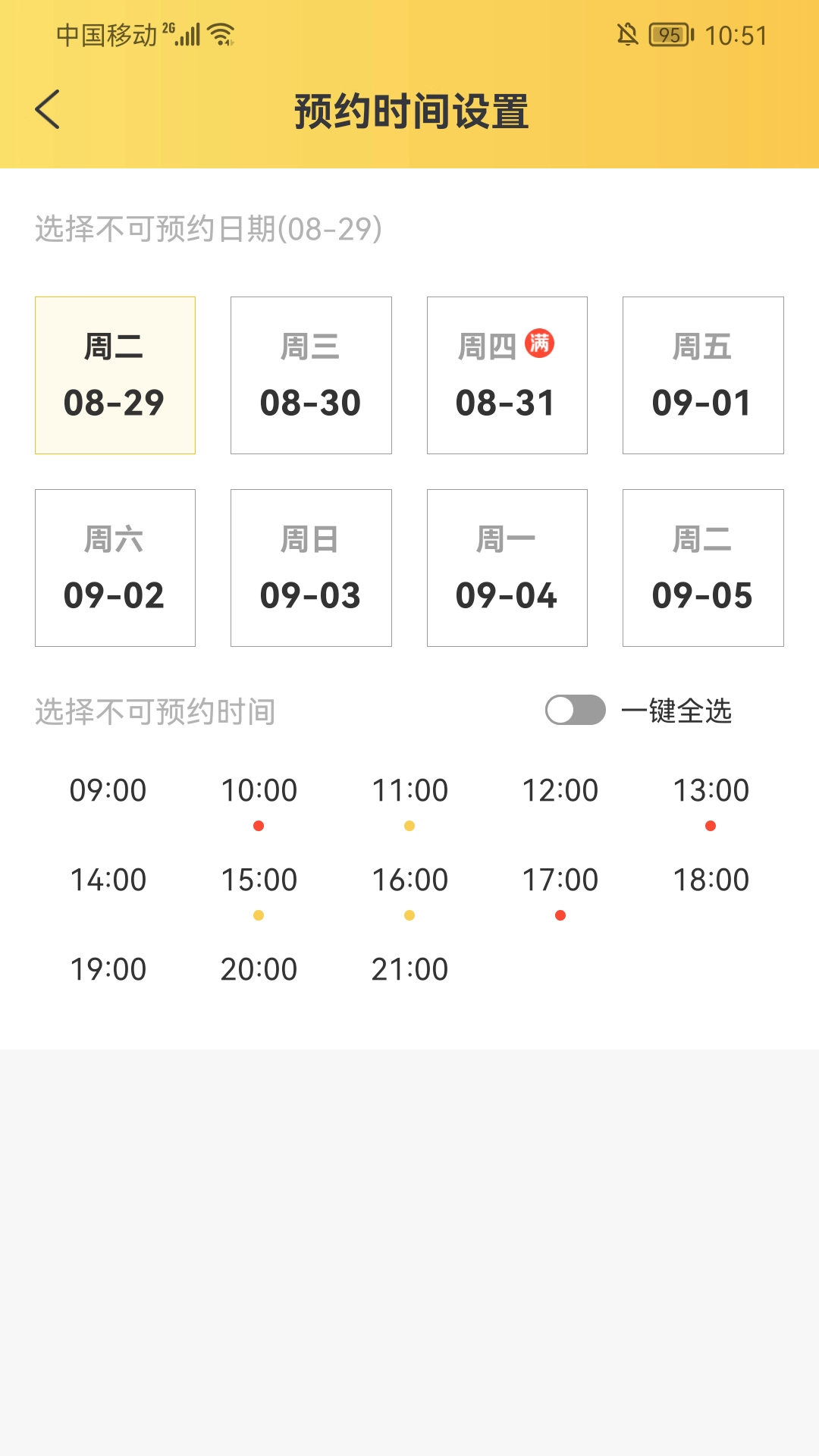Viewport: 819px width, 1456px height.
Task: Select the 19:00 time slot
Action: [x=108, y=970]
